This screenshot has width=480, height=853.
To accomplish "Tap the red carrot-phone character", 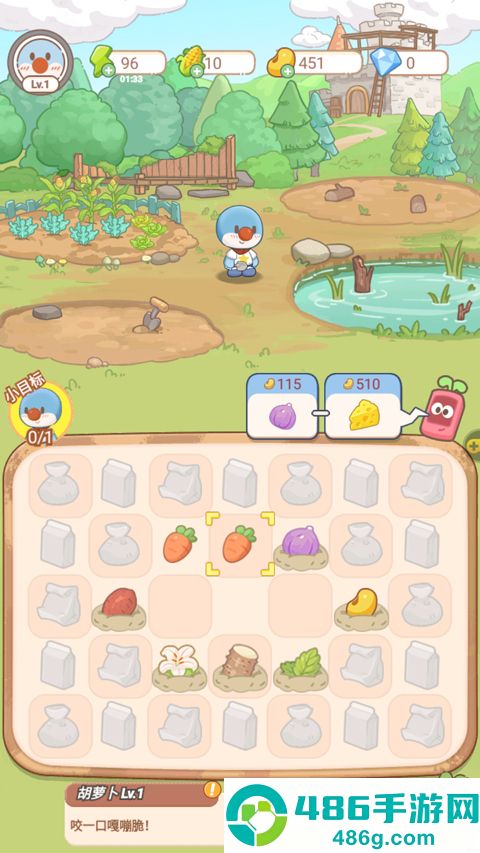I will 444,408.
